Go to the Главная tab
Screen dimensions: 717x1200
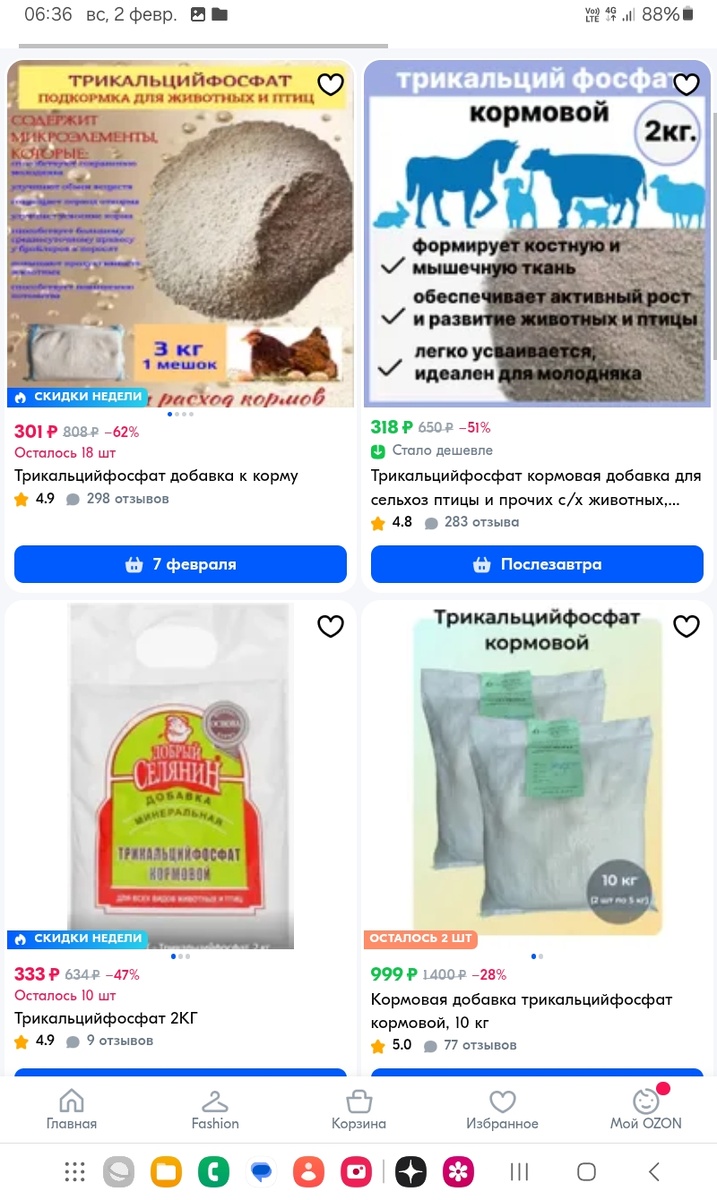pyautogui.click(x=72, y=1109)
